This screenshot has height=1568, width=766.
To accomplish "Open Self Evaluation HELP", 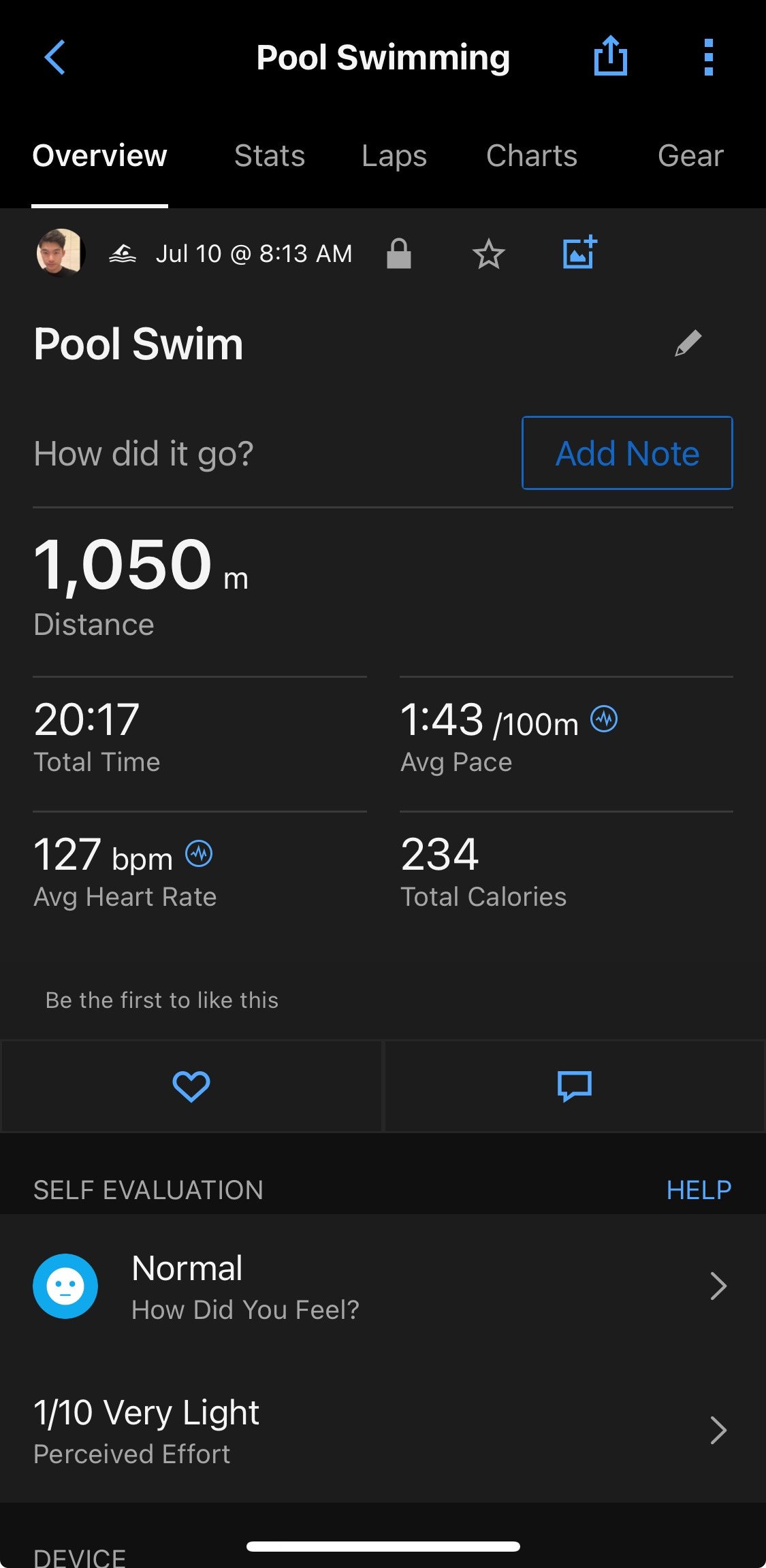I will pos(699,1190).
